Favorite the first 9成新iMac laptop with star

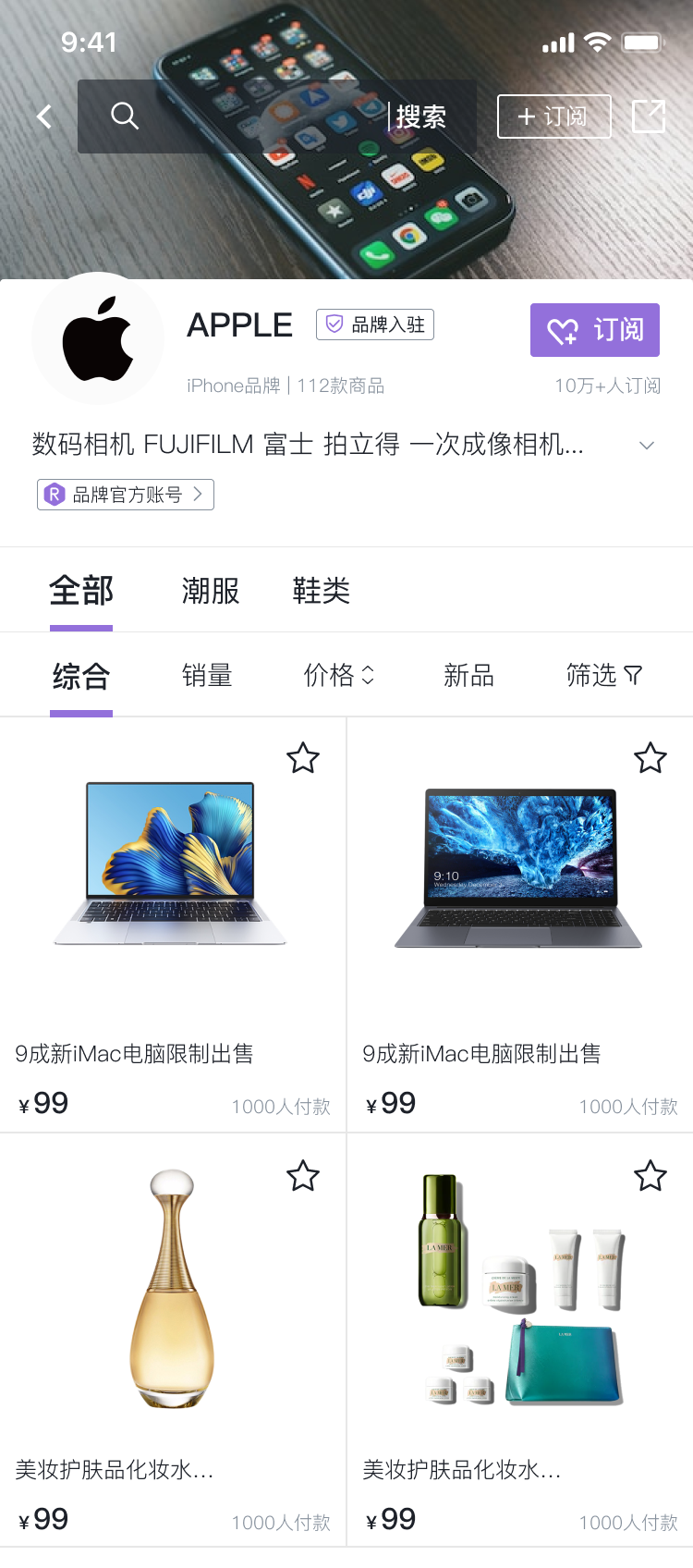click(x=303, y=758)
